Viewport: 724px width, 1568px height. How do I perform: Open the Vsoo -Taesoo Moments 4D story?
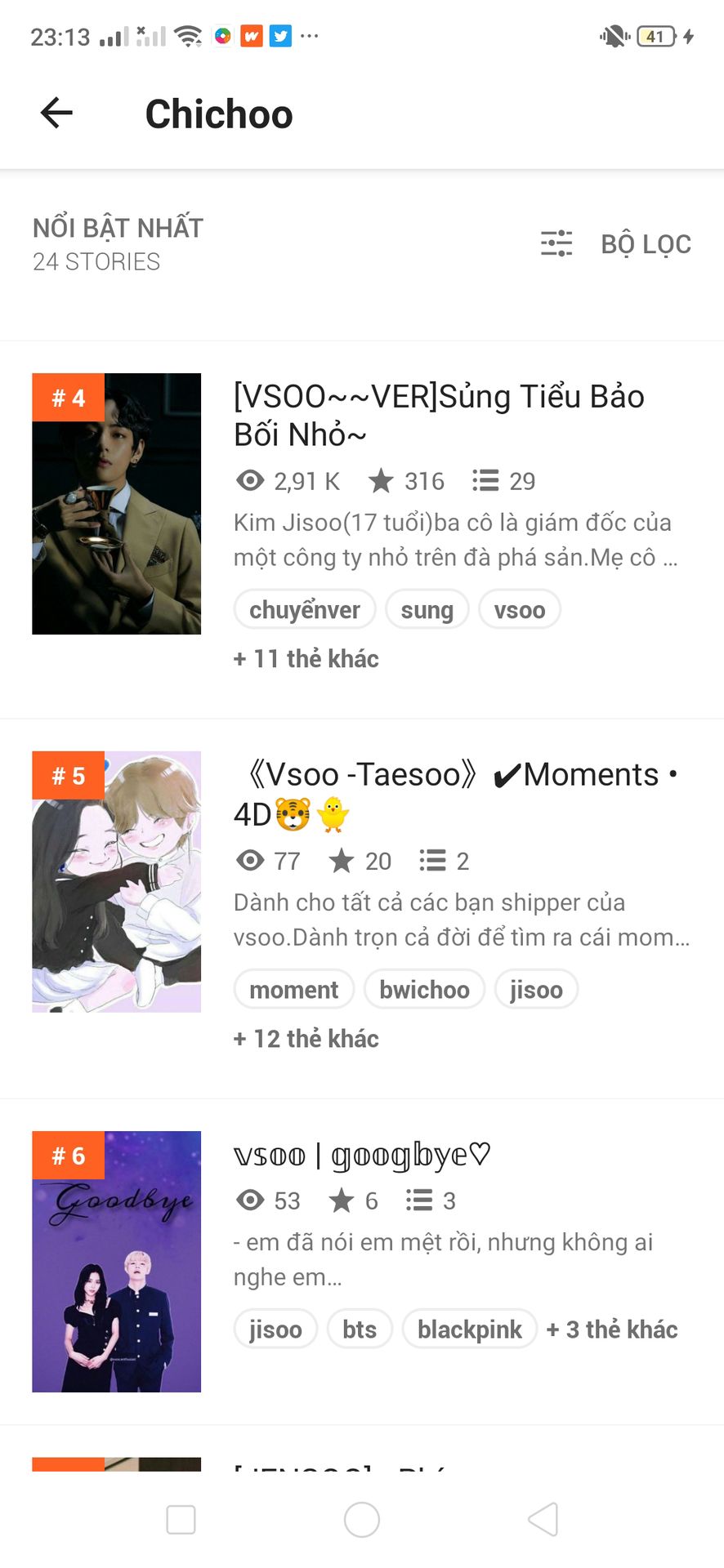pos(454,794)
